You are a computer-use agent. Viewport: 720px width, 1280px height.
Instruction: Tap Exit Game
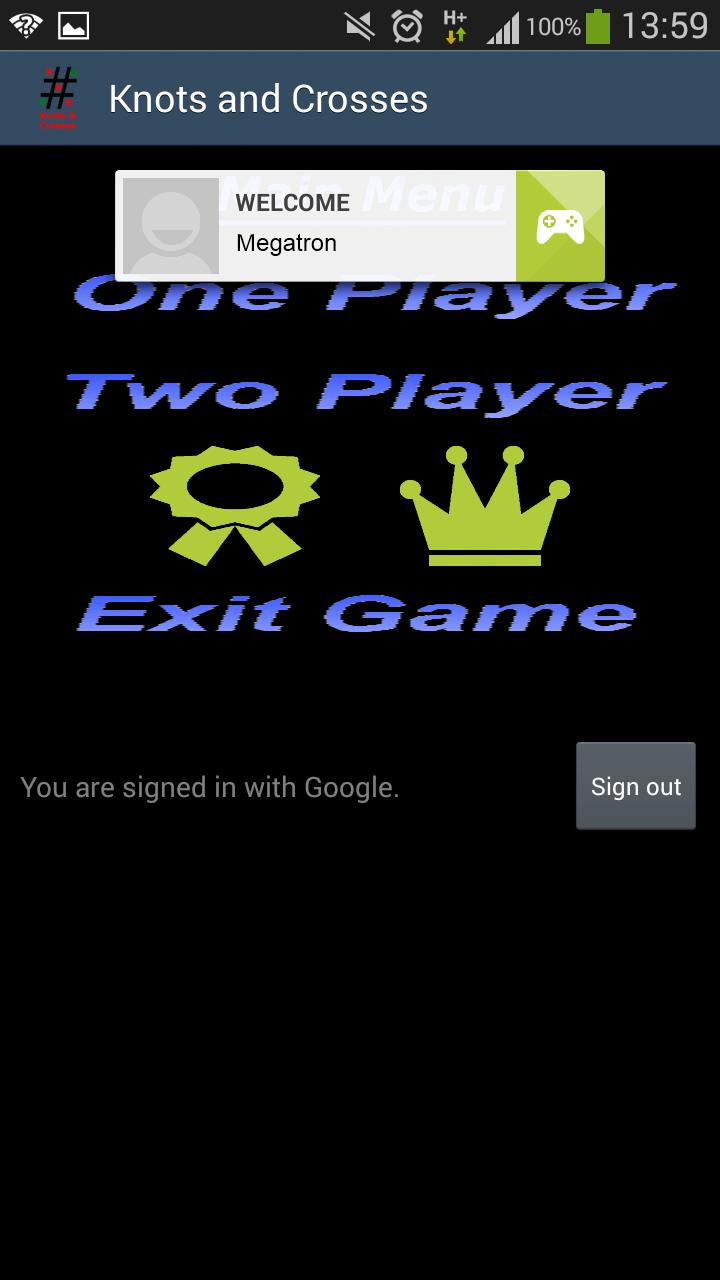(x=357, y=613)
